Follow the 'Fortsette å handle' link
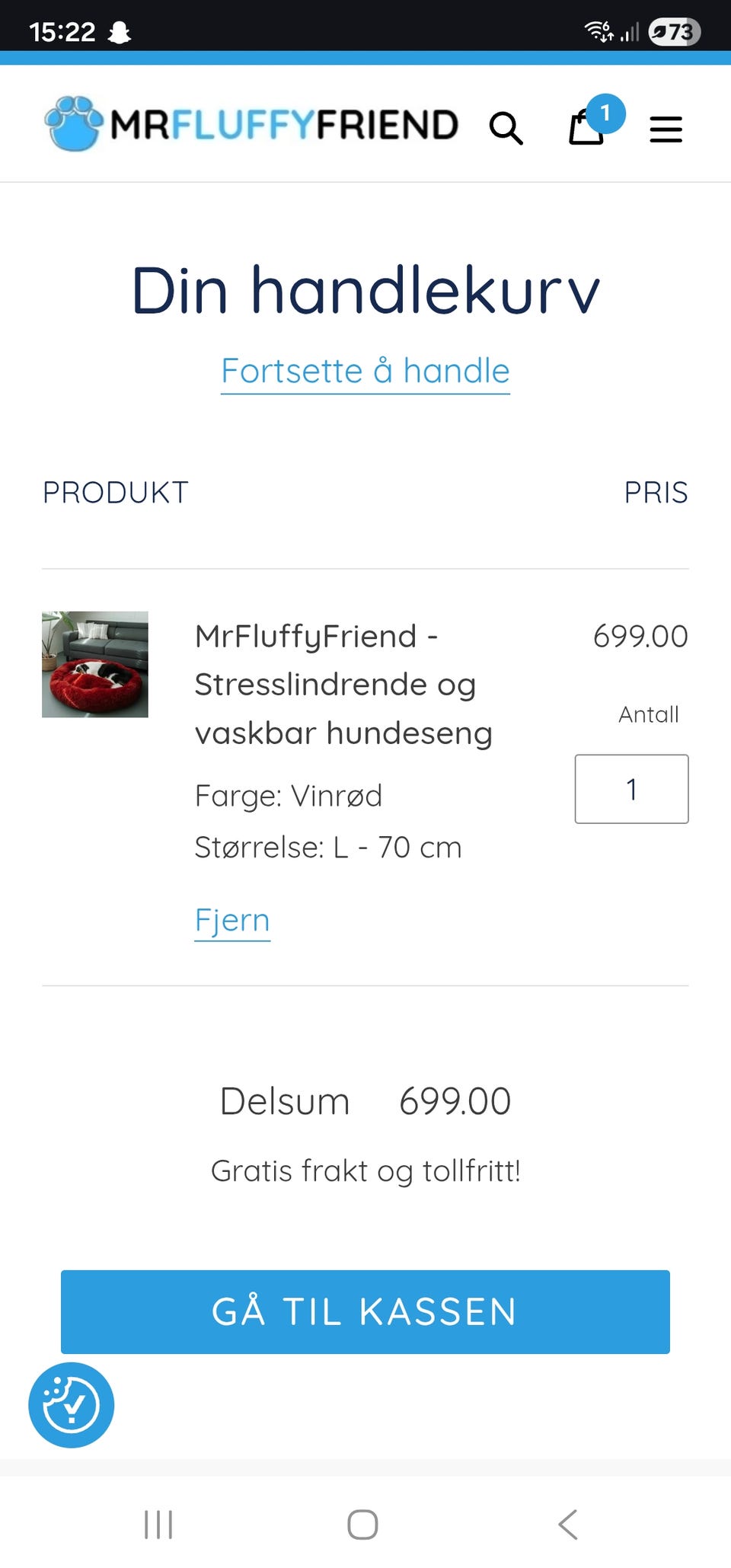 (365, 371)
